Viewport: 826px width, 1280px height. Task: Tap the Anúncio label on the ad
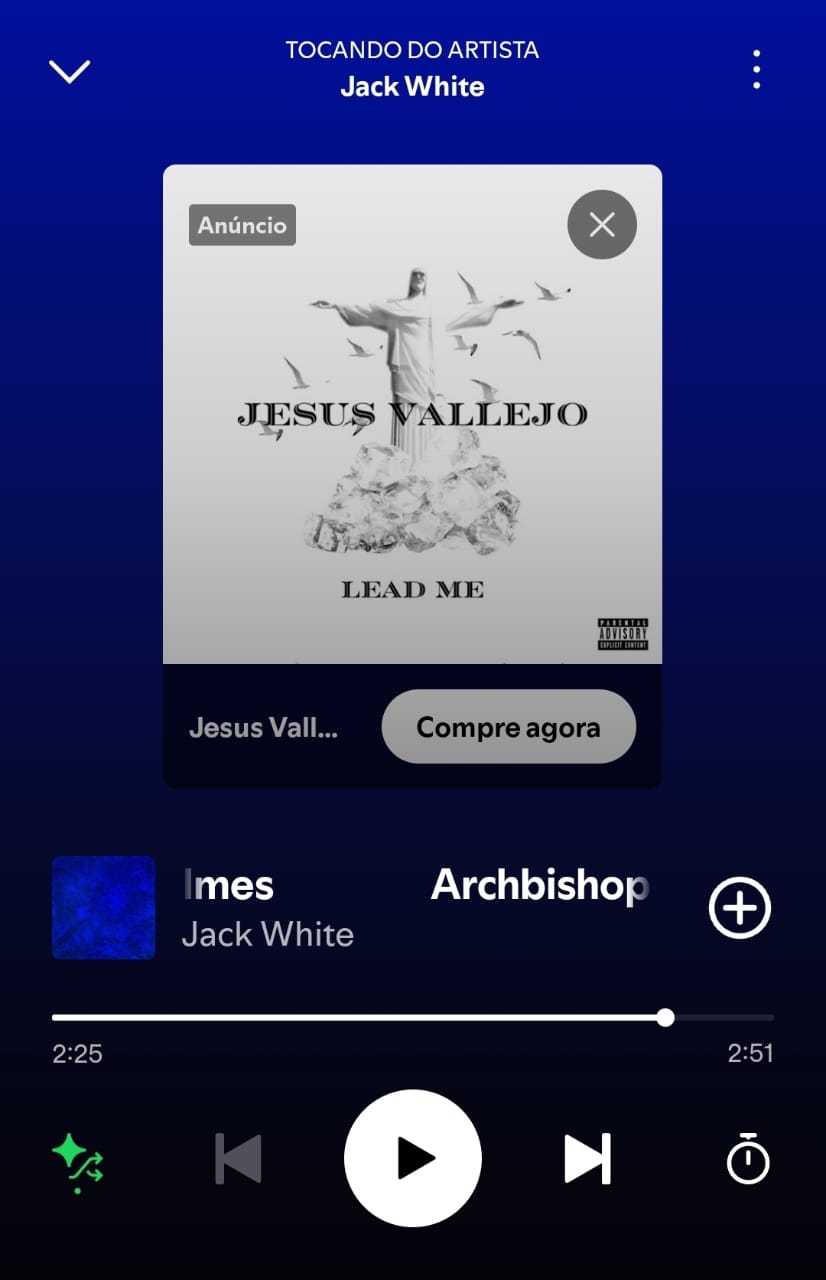(x=242, y=225)
